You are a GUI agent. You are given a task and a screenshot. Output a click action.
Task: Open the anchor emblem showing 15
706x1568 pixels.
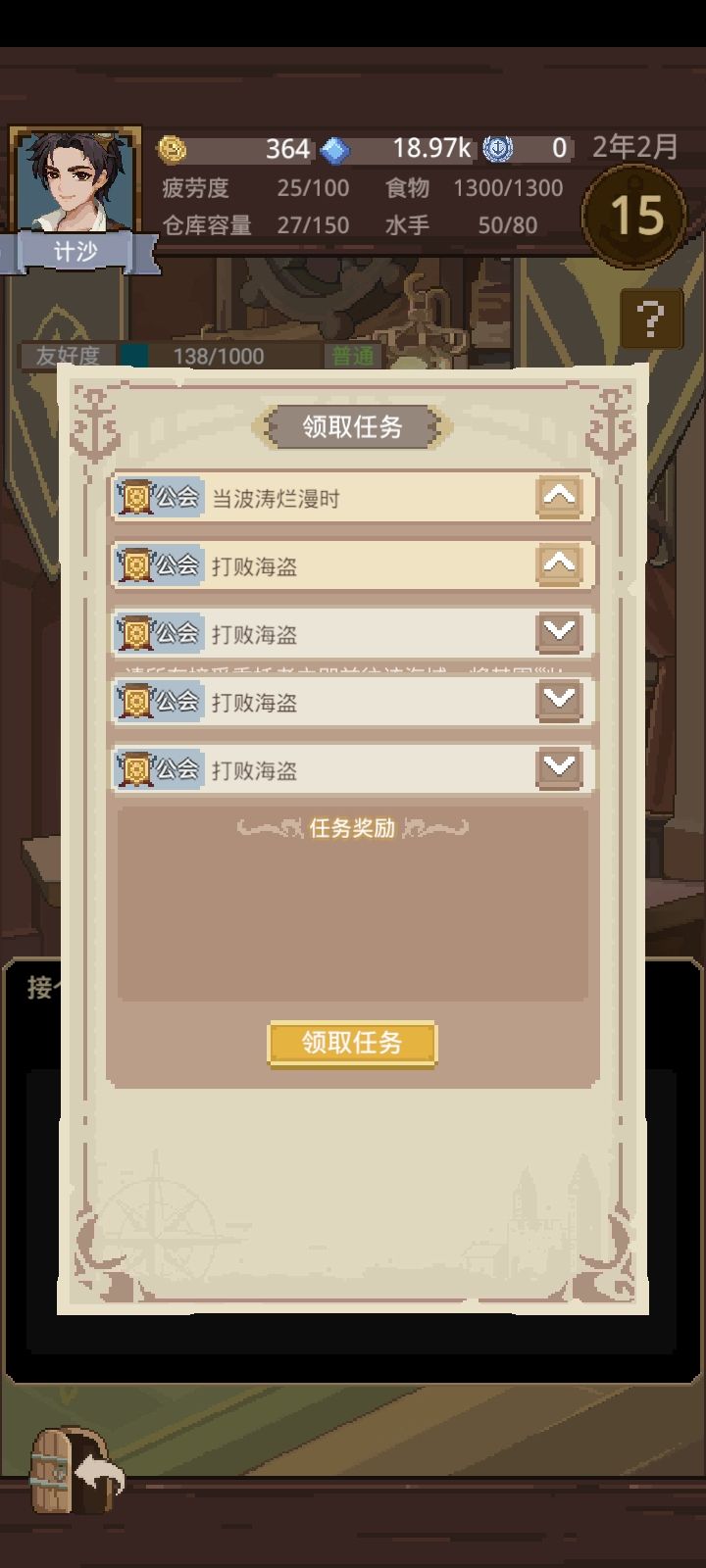click(633, 218)
